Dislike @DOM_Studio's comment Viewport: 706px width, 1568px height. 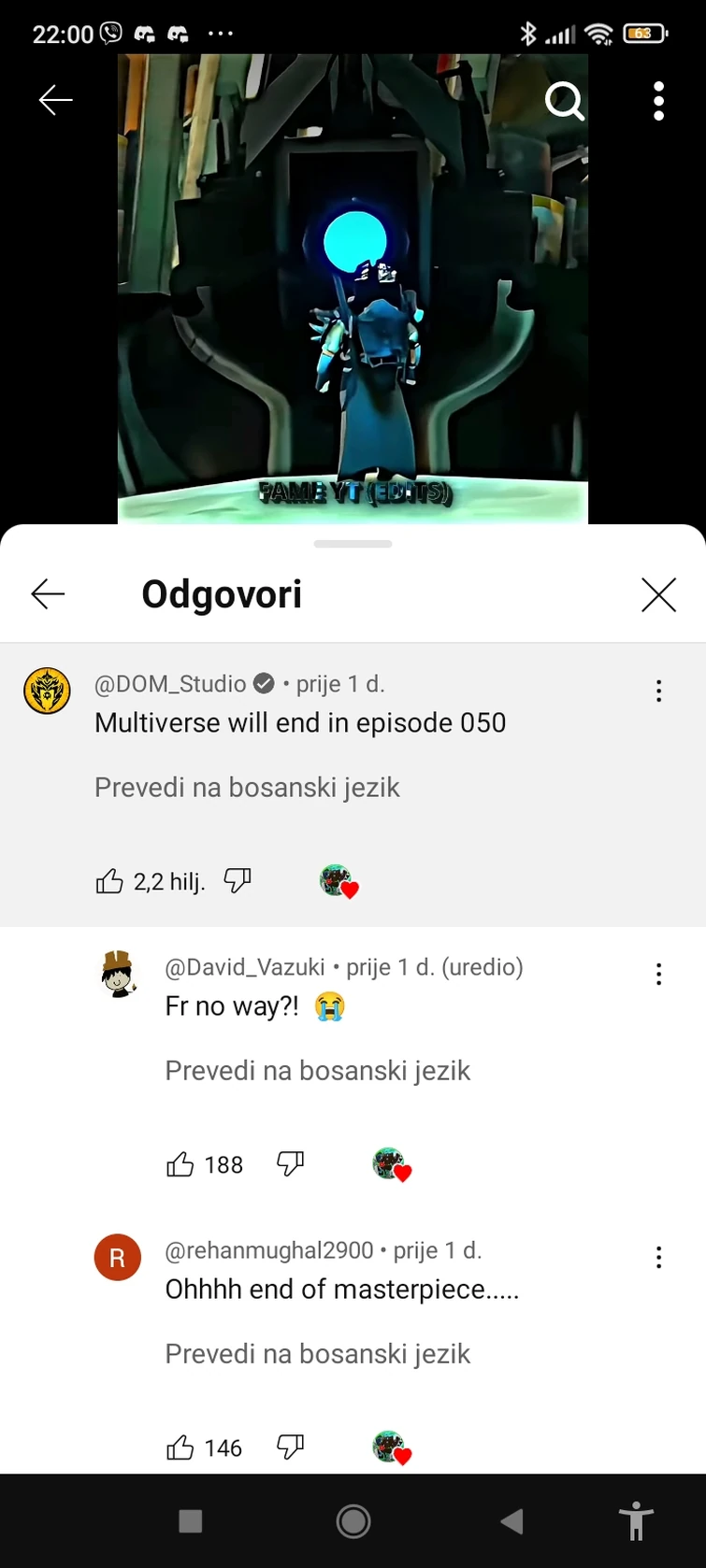(x=237, y=880)
